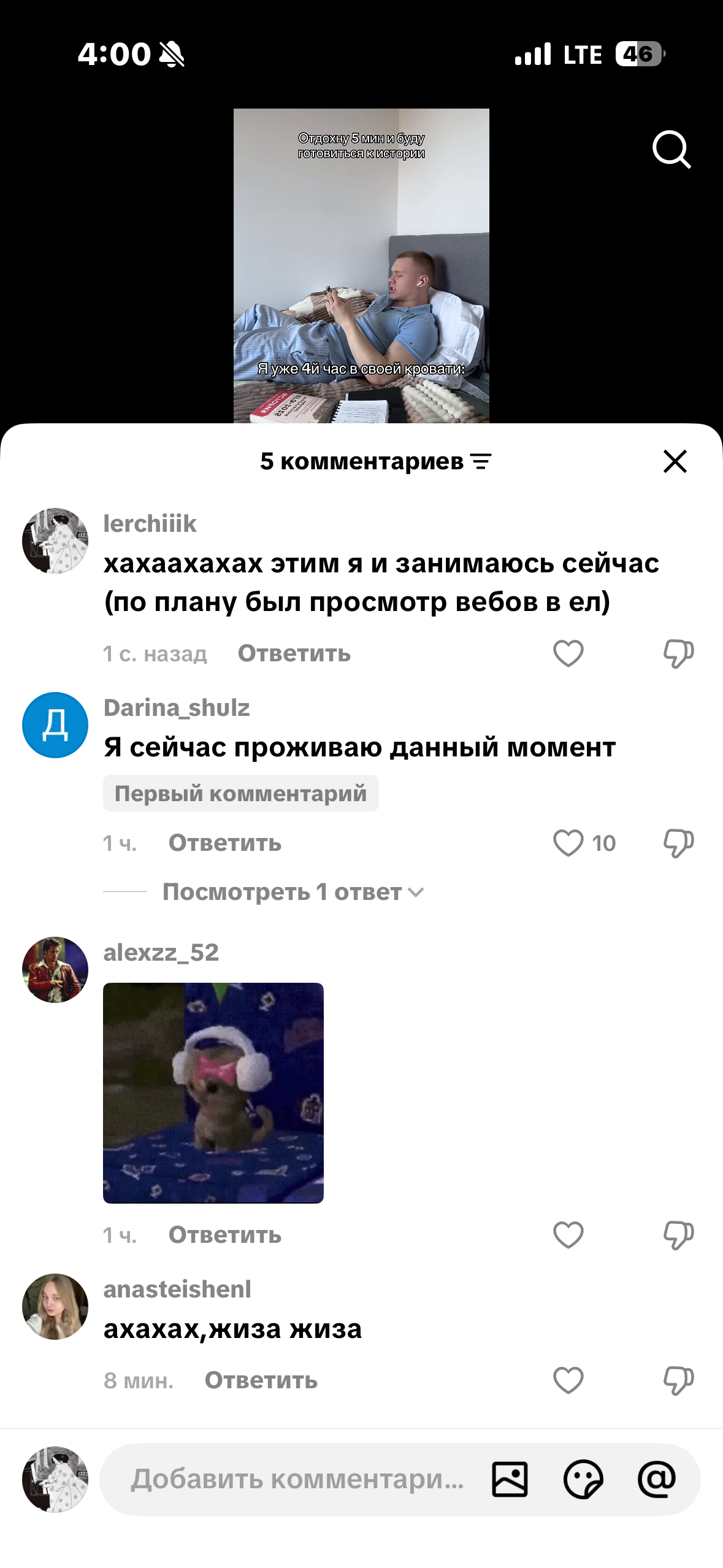Attach an image to the comment

510,1479
